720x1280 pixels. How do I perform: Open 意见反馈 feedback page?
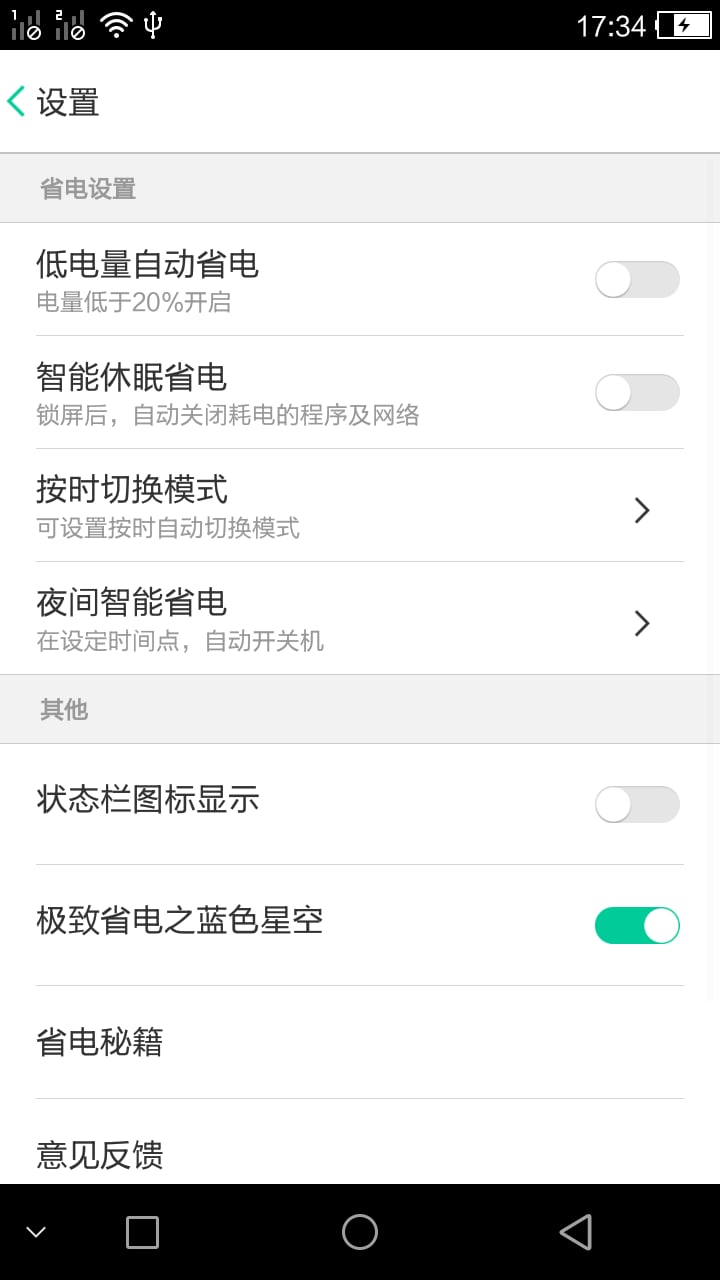tap(360, 1142)
